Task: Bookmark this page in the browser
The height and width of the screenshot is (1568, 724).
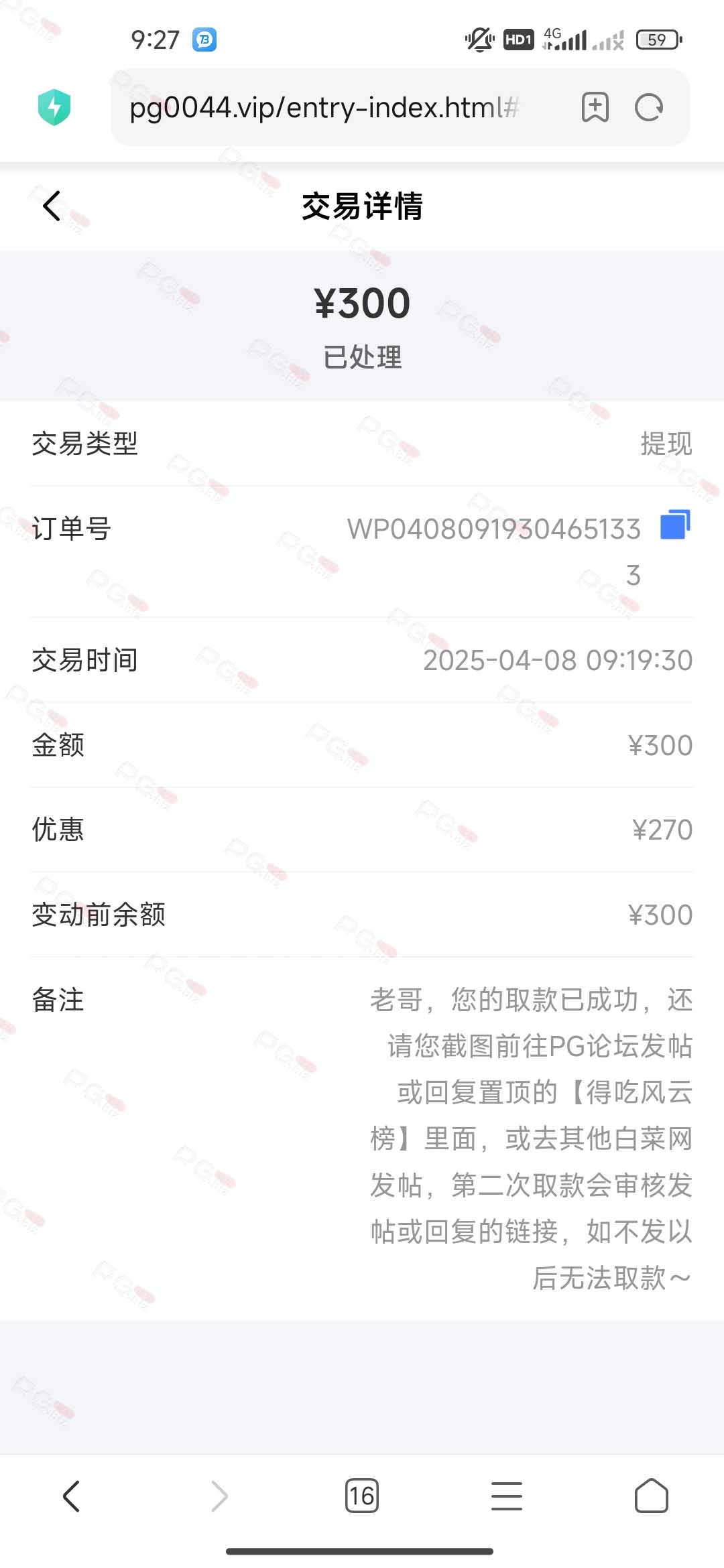Action: pos(595,107)
